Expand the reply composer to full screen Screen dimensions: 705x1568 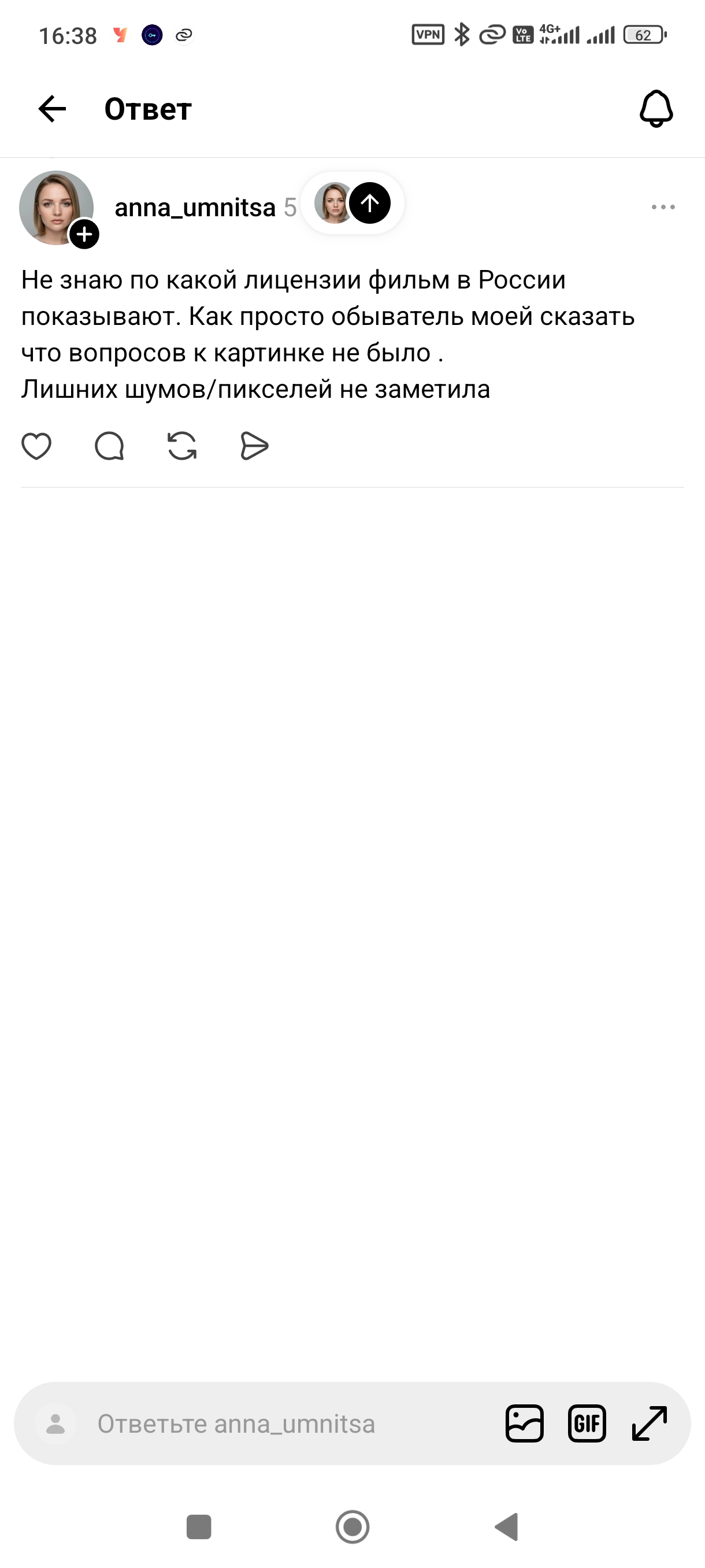click(650, 1423)
